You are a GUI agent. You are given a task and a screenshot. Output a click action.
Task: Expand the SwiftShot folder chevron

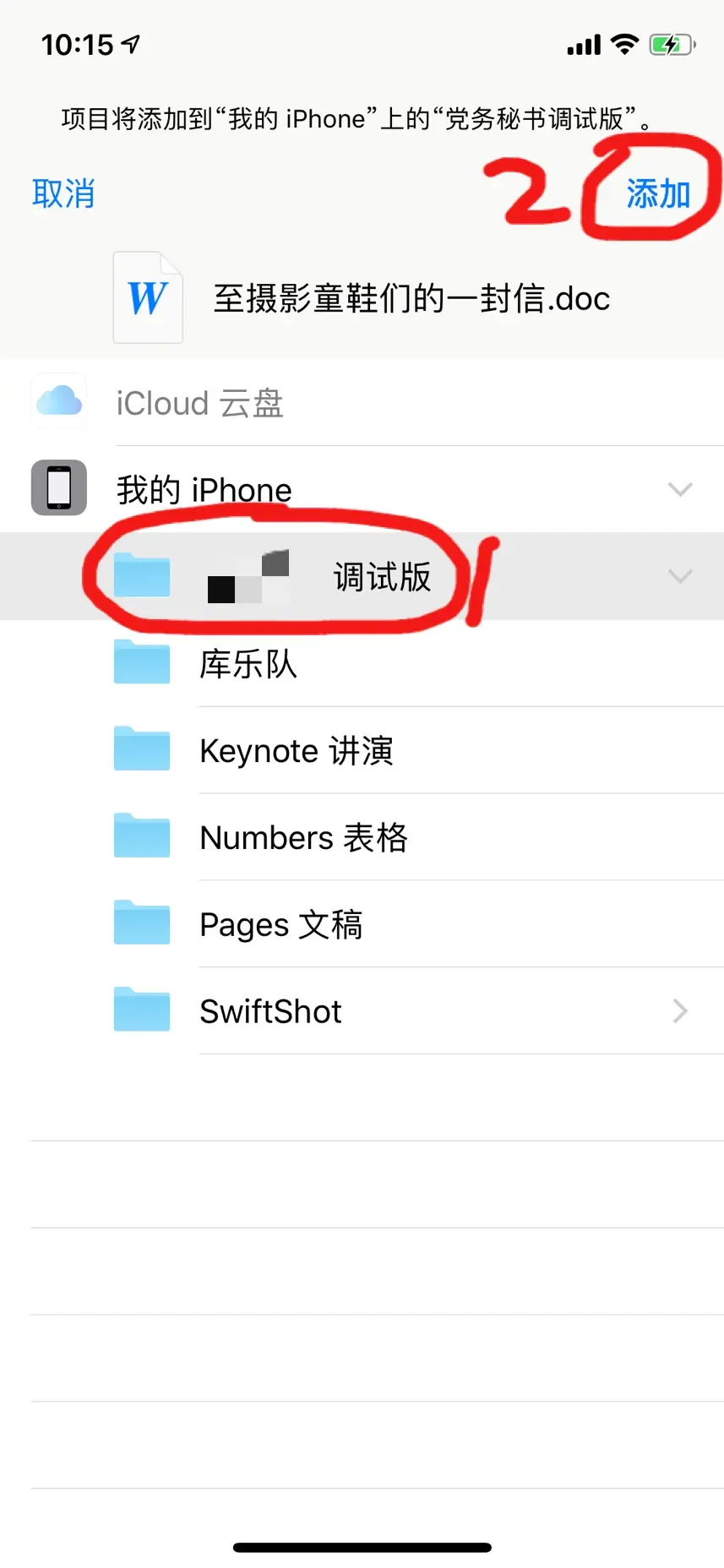[x=679, y=1011]
